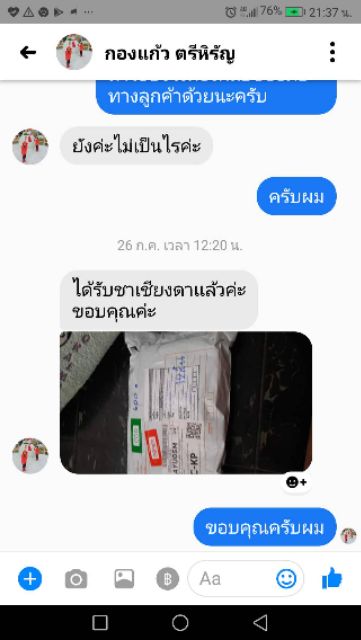
Task: Focus the Aa message input field
Action: pyautogui.click(x=233, y=578)
